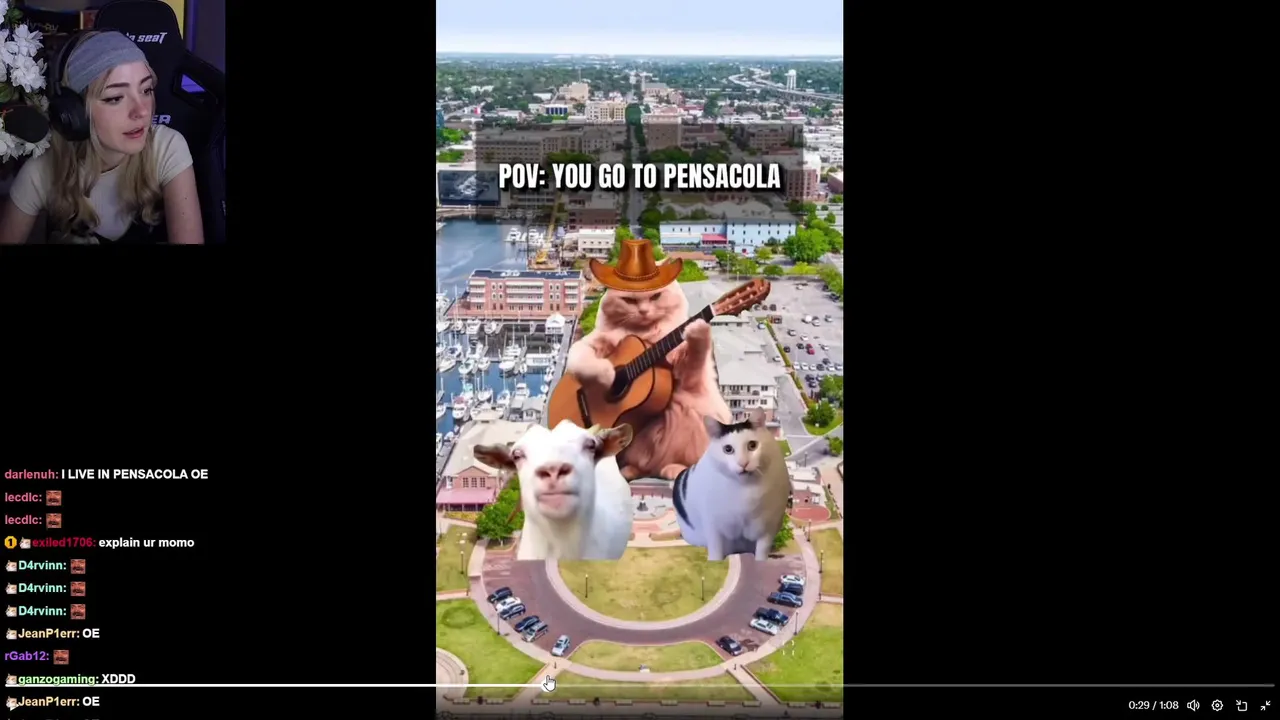The image size is (1280, 720).
Task: Mute the video volume
Action: [x=1193, y=705]
